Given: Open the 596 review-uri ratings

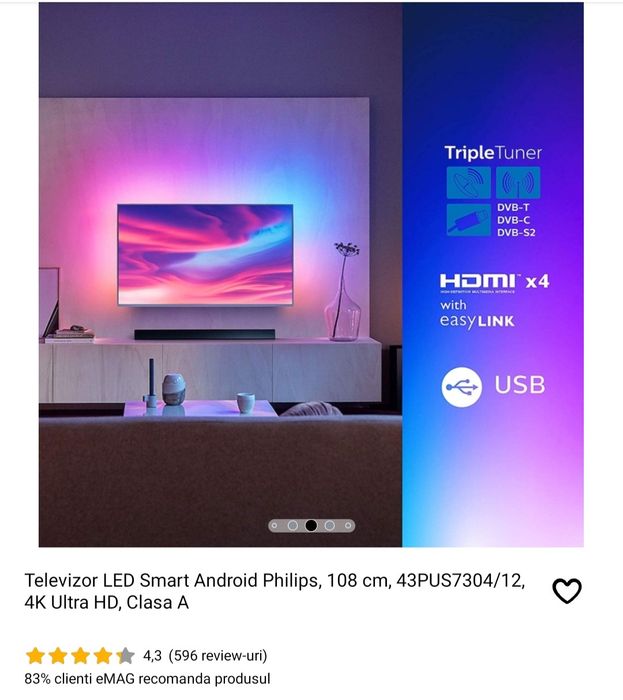Looking at the screenshot, I should [218, 656].
